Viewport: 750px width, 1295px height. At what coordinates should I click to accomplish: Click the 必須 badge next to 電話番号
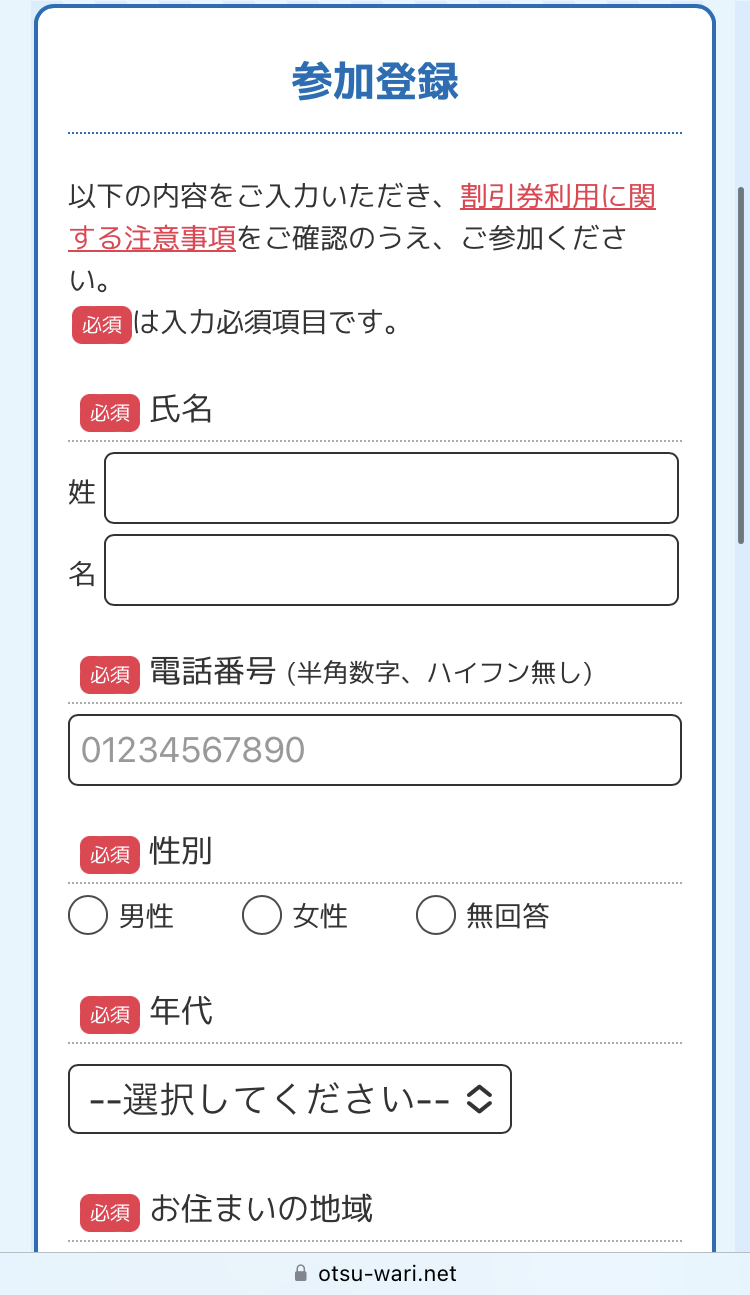(x=108, y=675)
